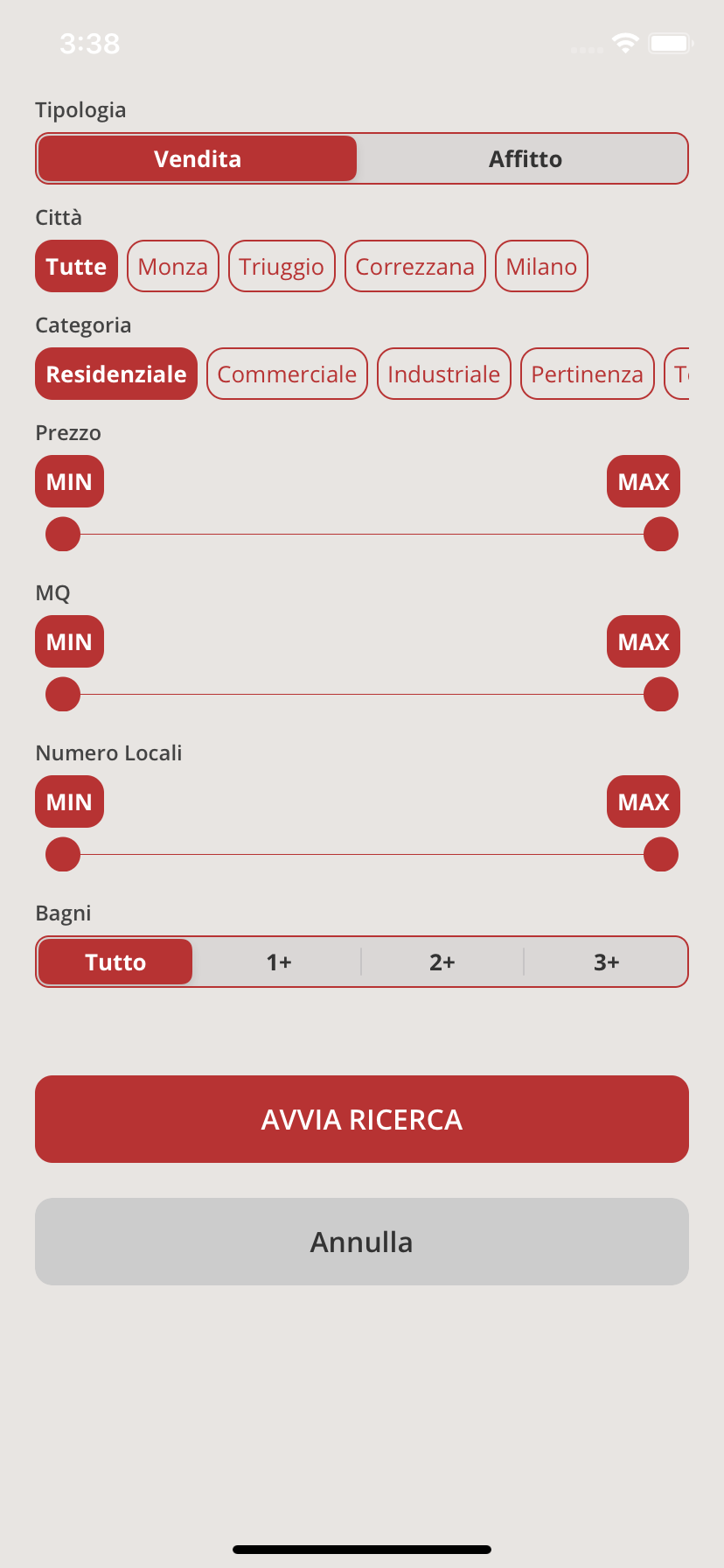Tap the Numero Locali MAX button
Viewport: 724px width, 1568px height.
pyautogui.click(x=643, y=802)
